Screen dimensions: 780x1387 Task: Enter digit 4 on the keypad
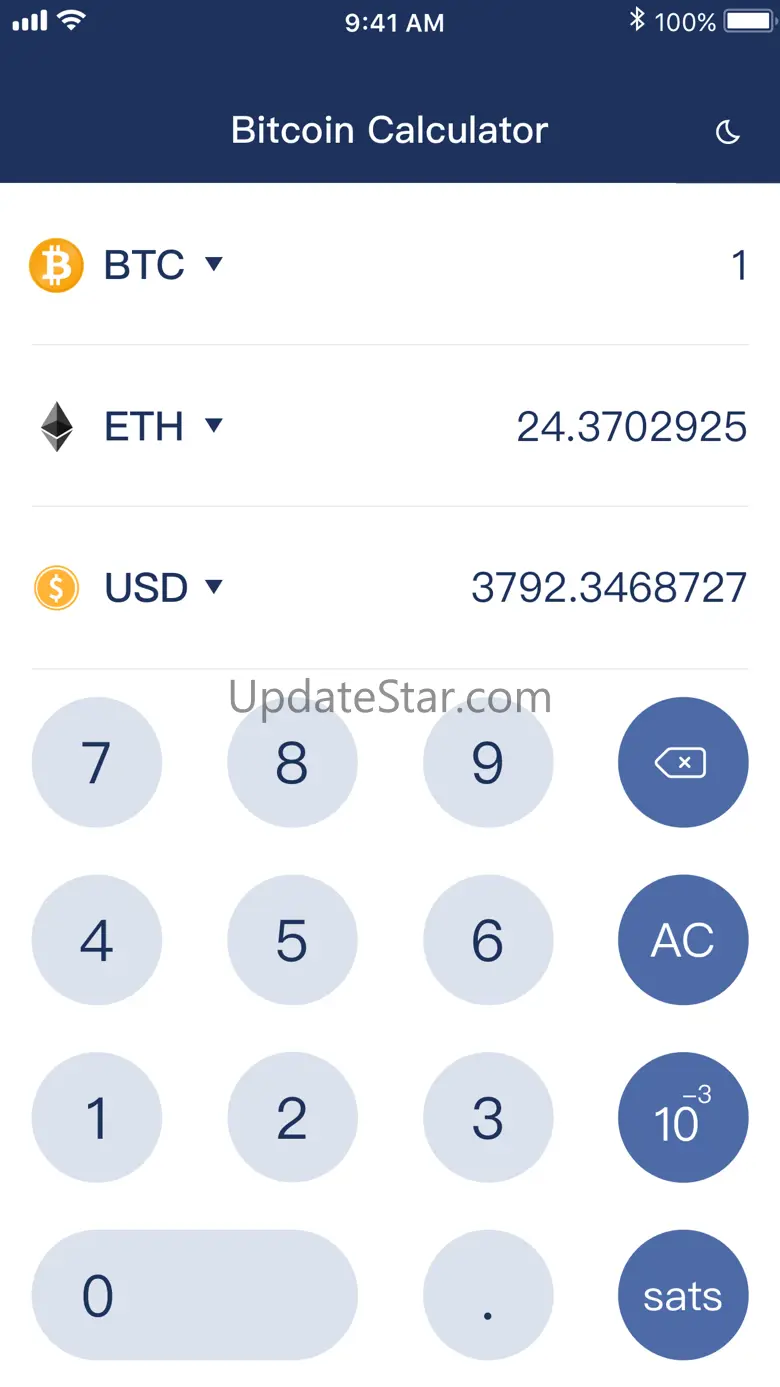tap(97, 940)
